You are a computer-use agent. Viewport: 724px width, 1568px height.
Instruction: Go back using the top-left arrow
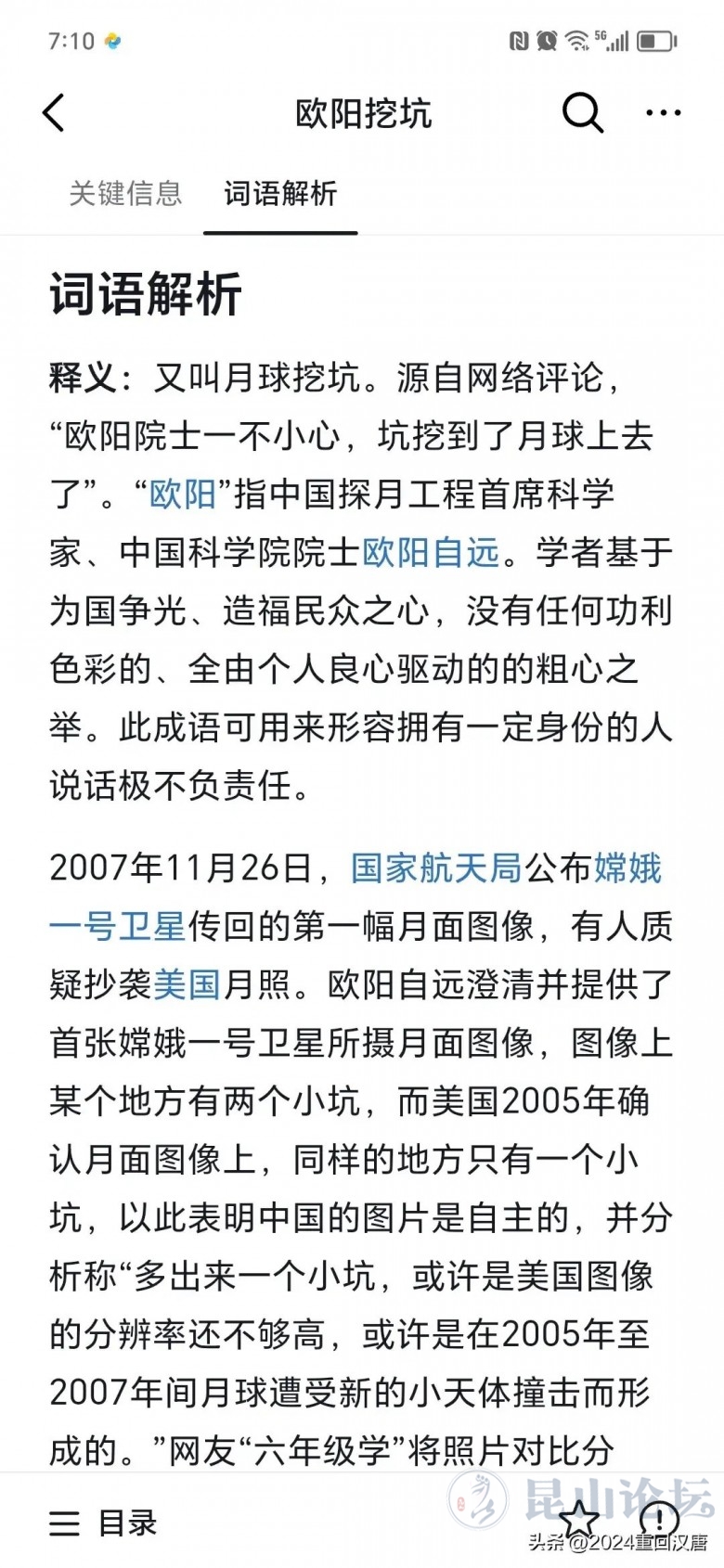coord(54,113)
